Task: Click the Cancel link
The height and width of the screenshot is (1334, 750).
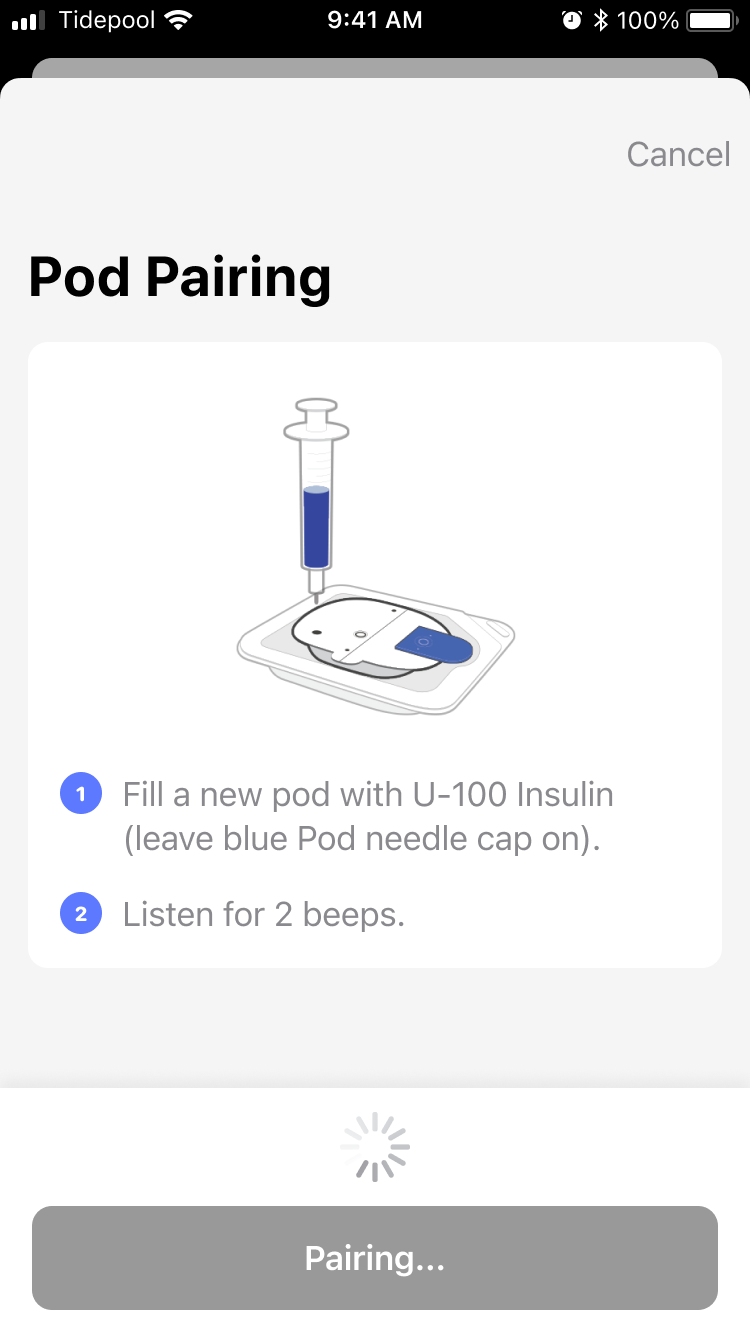Action: coord(678,154)
